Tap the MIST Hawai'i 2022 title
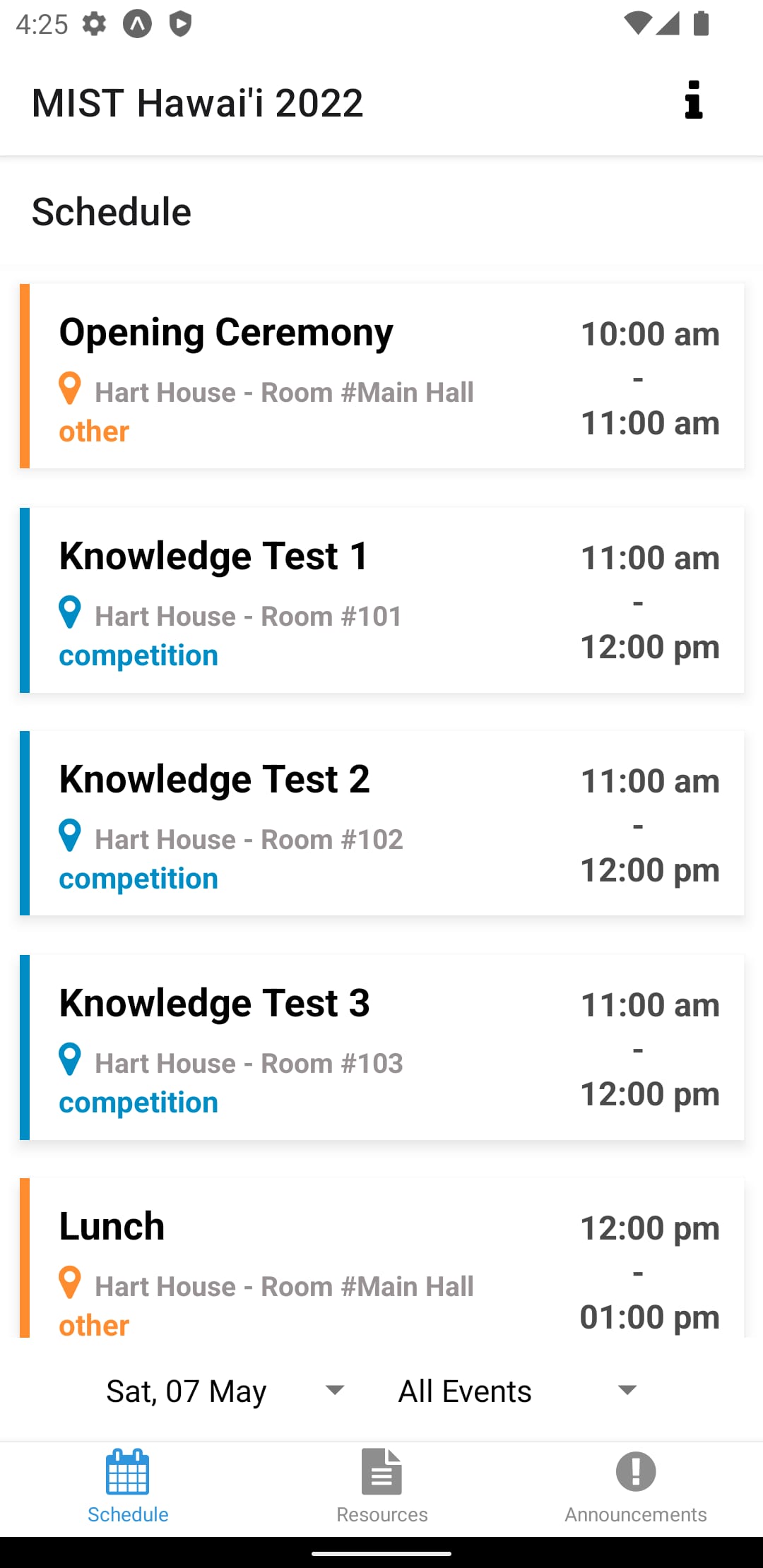763x1568 pixels. tap(196, 102)
